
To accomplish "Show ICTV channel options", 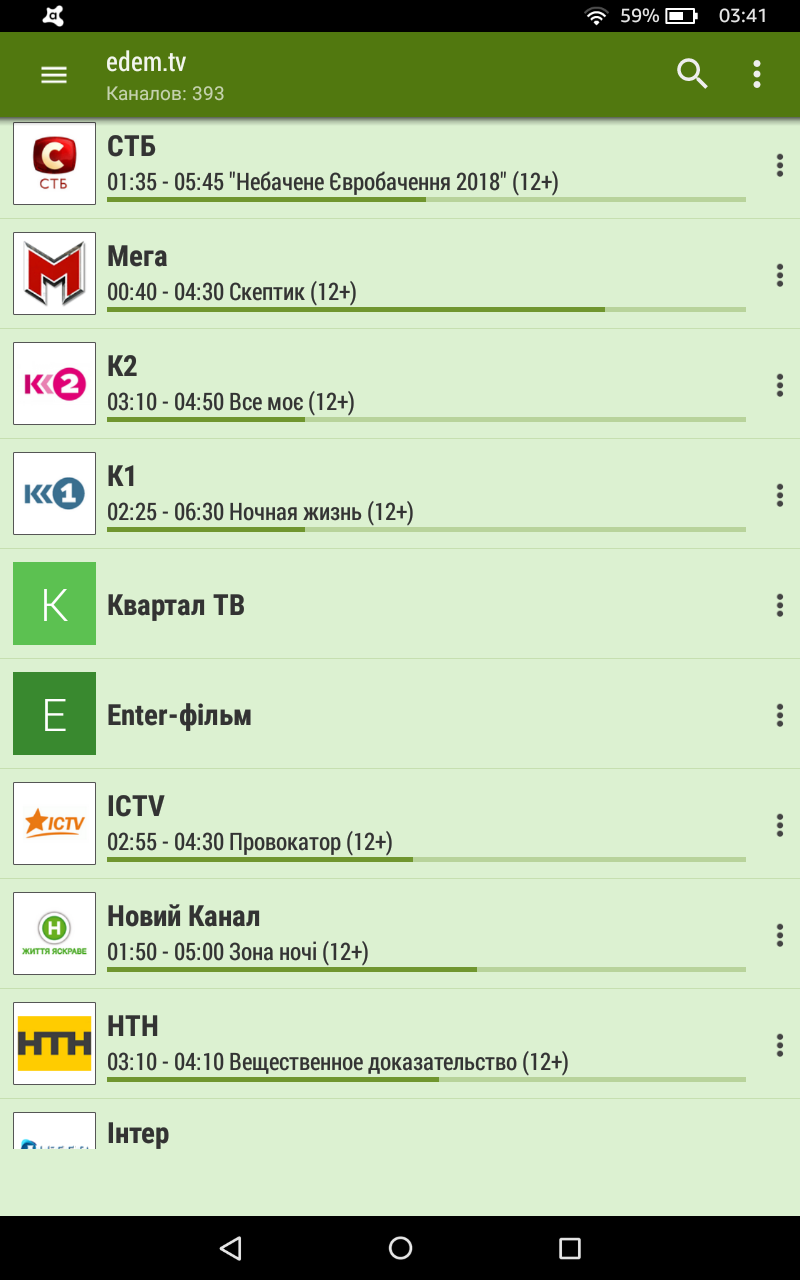I will tap(779, 825).
